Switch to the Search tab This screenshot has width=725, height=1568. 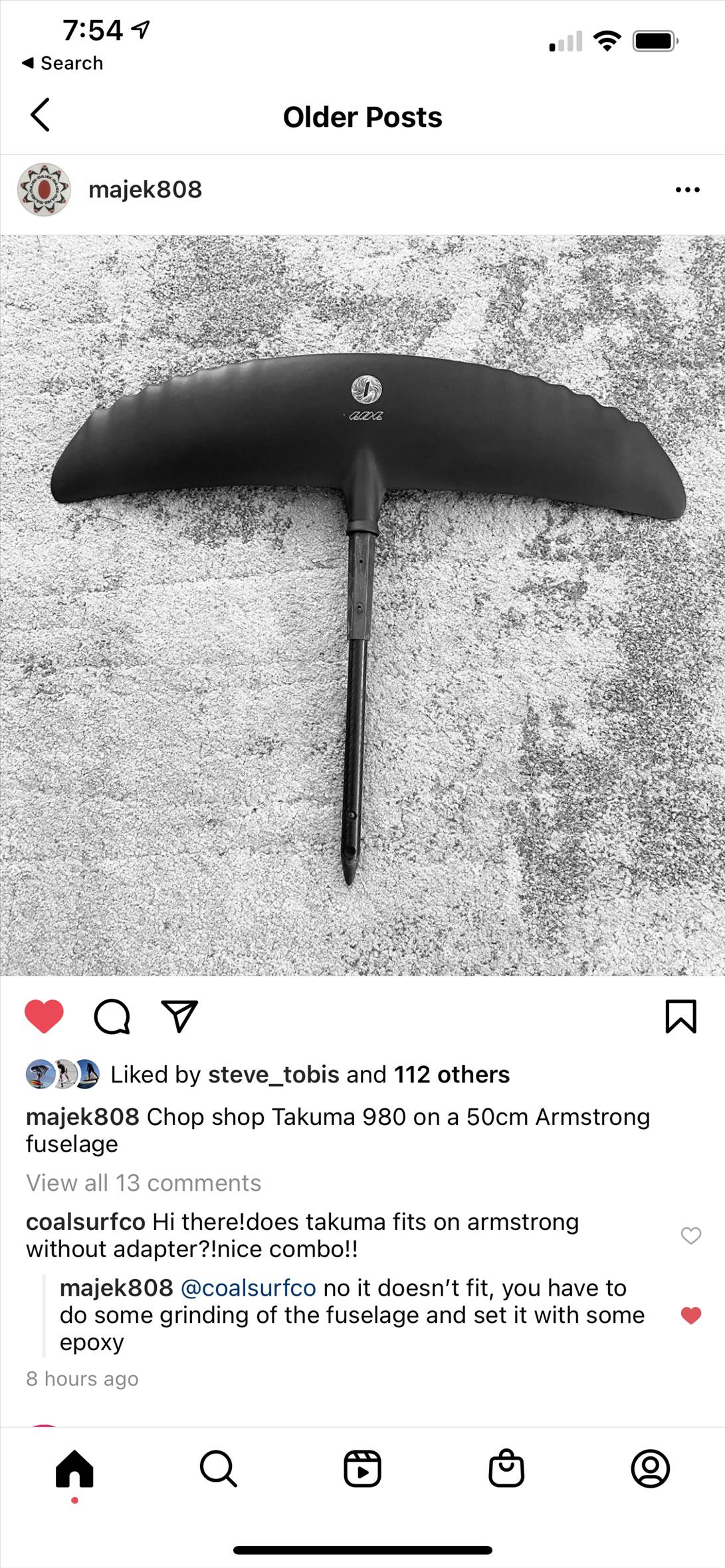coord(218,1468)
